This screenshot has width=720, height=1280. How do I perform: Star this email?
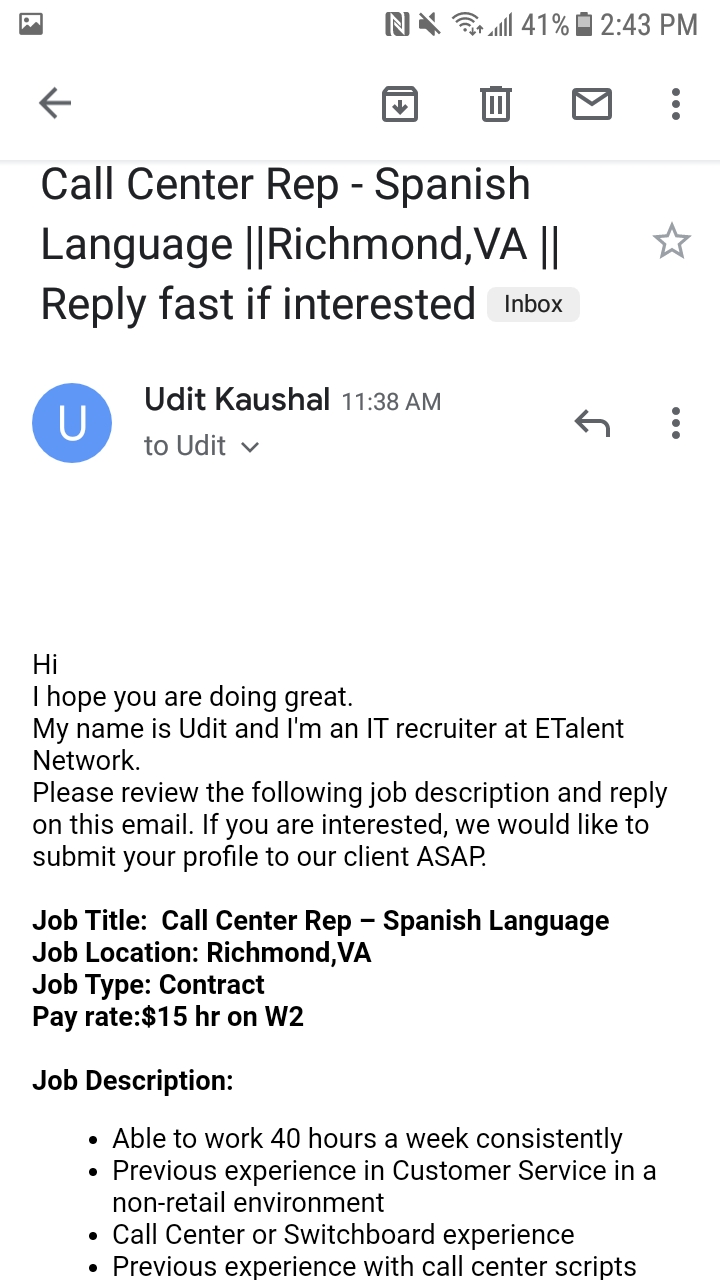(x=671, y=242)
